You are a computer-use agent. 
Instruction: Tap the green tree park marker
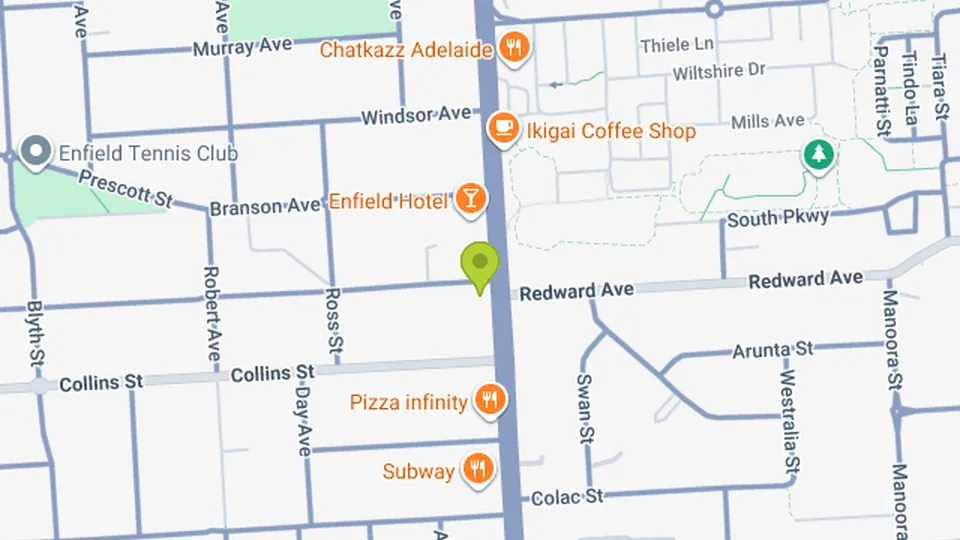click(x=819, y=155)
